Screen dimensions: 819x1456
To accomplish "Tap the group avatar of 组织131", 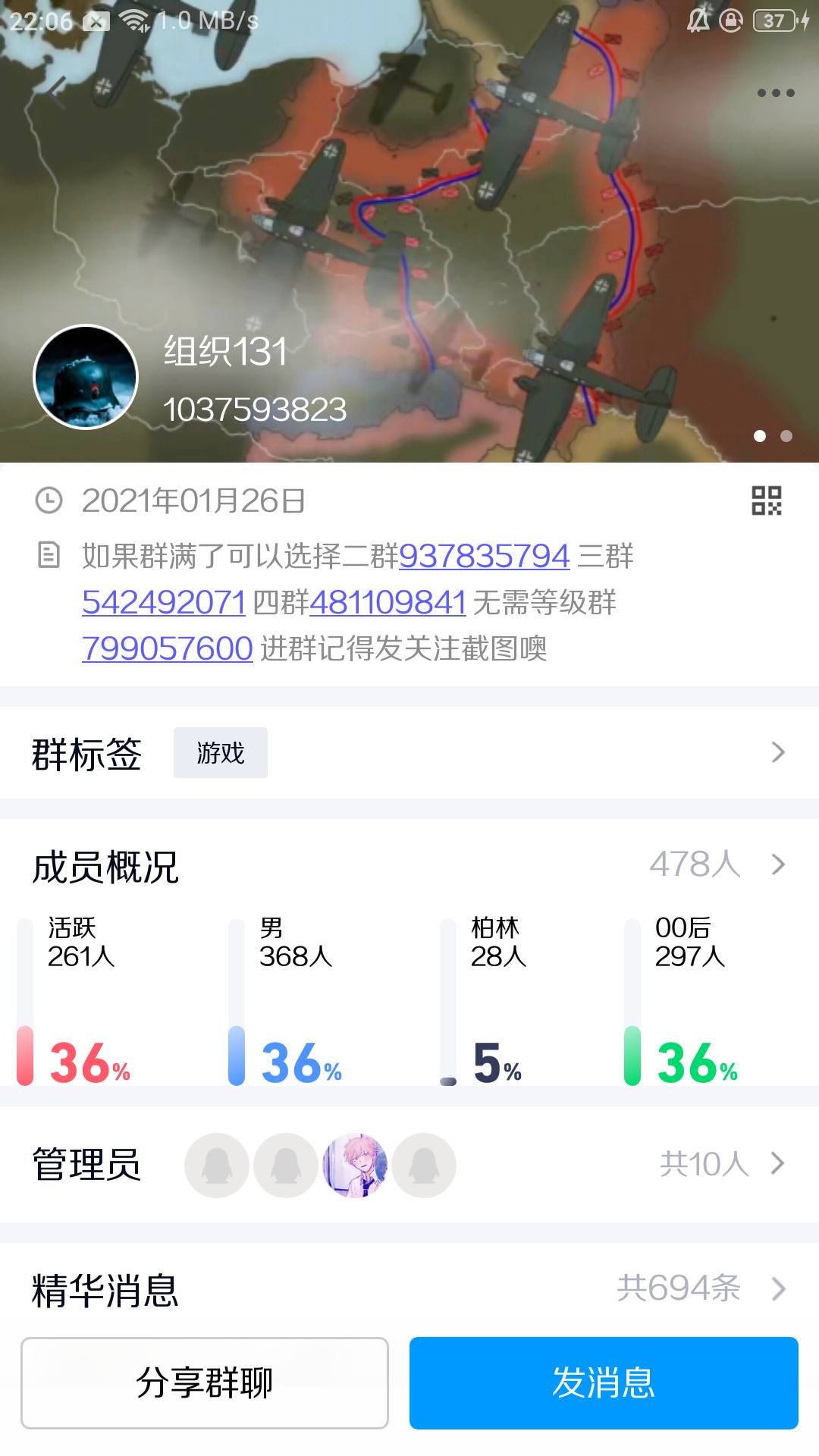I will click(86, 377).
